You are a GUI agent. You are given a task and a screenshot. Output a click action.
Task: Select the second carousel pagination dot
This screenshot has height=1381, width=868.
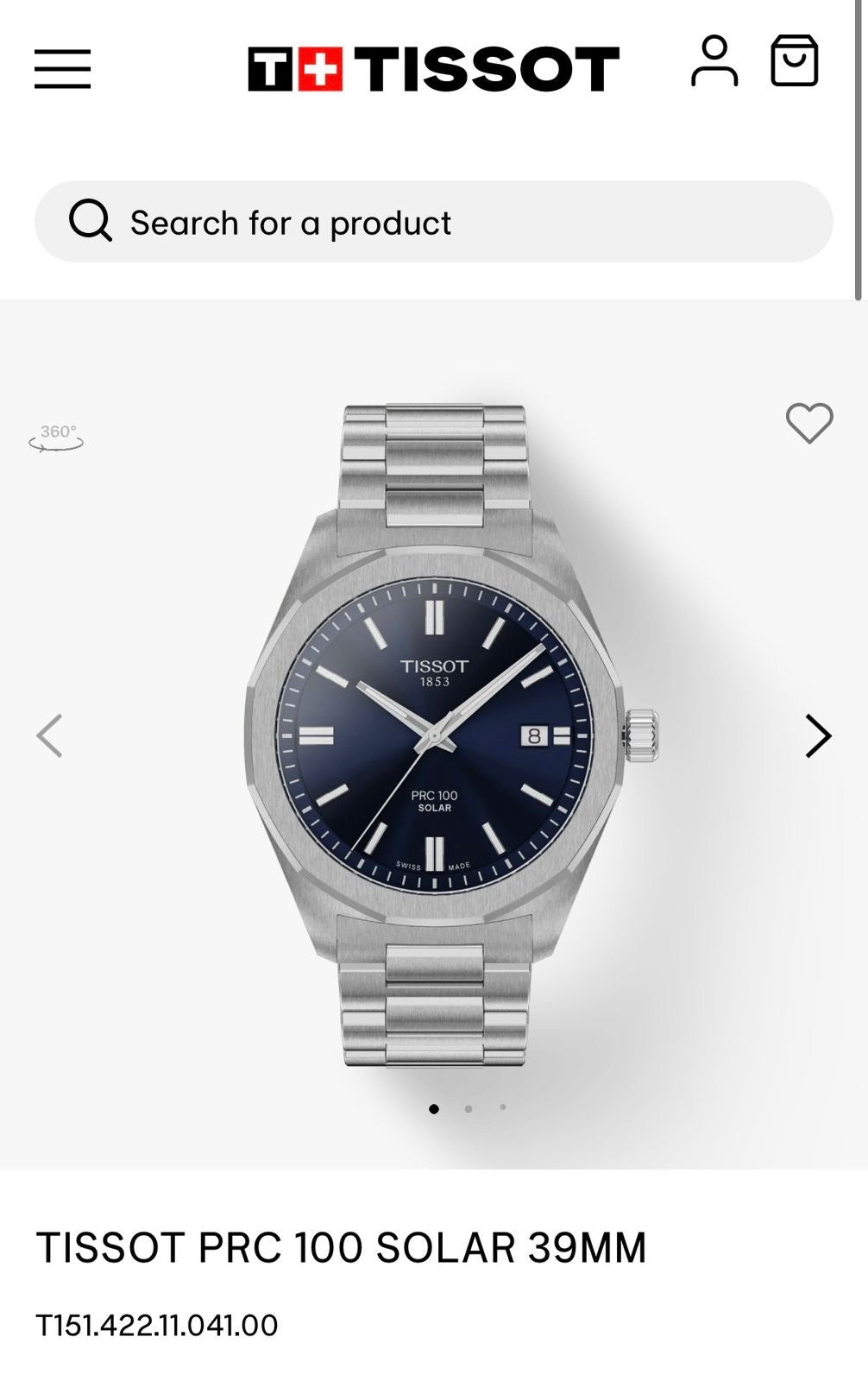coord(469,1107)
